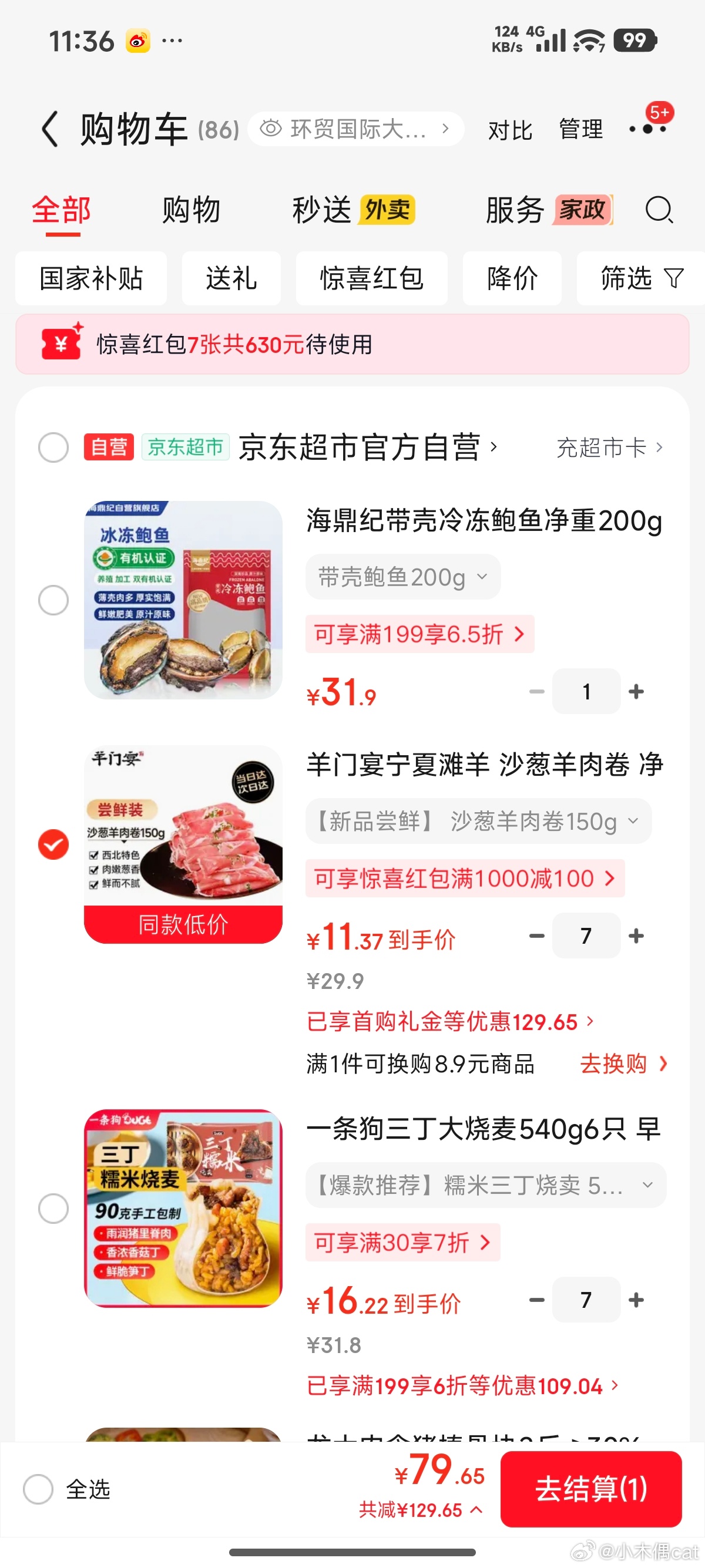
Task: Open the 筛选 filter options
Action: click(x=640, y=279)
